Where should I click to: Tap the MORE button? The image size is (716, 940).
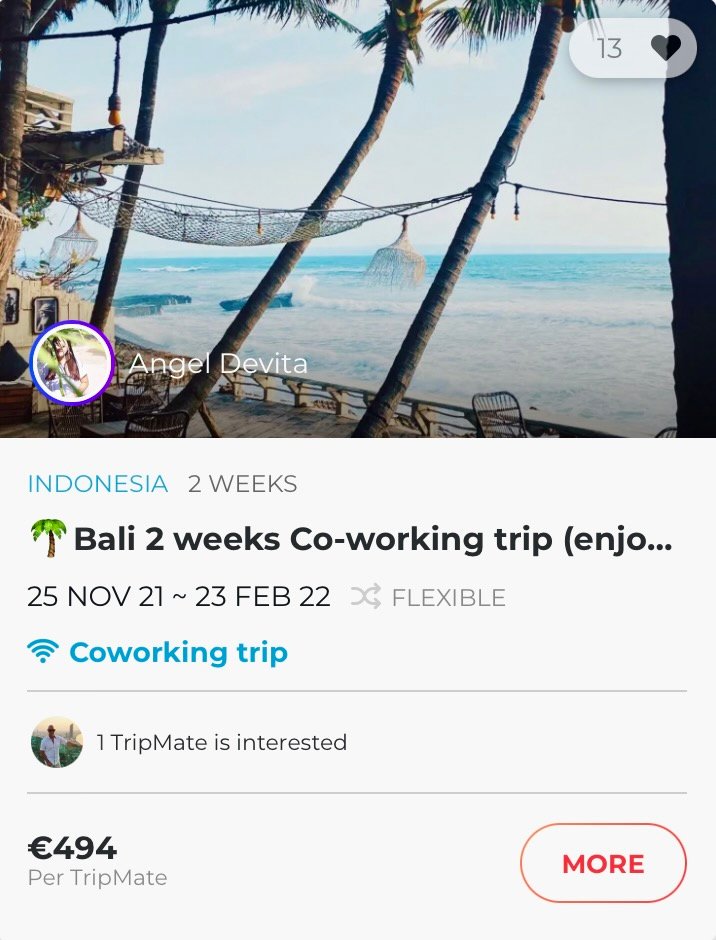tap(603, 863)
